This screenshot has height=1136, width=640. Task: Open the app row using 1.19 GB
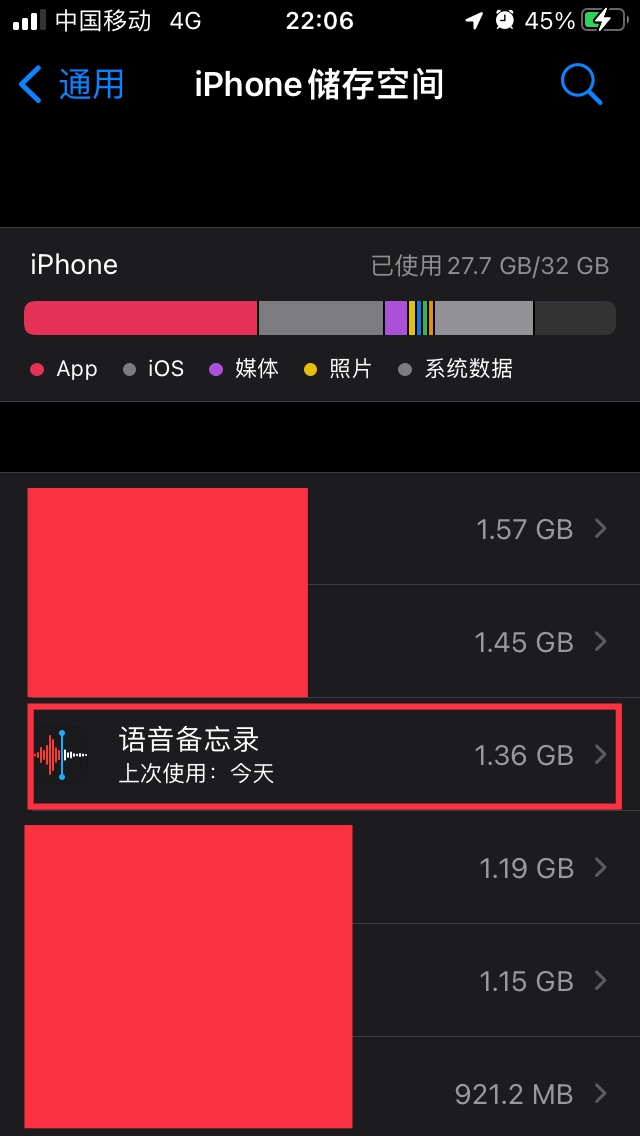point(480,868)
